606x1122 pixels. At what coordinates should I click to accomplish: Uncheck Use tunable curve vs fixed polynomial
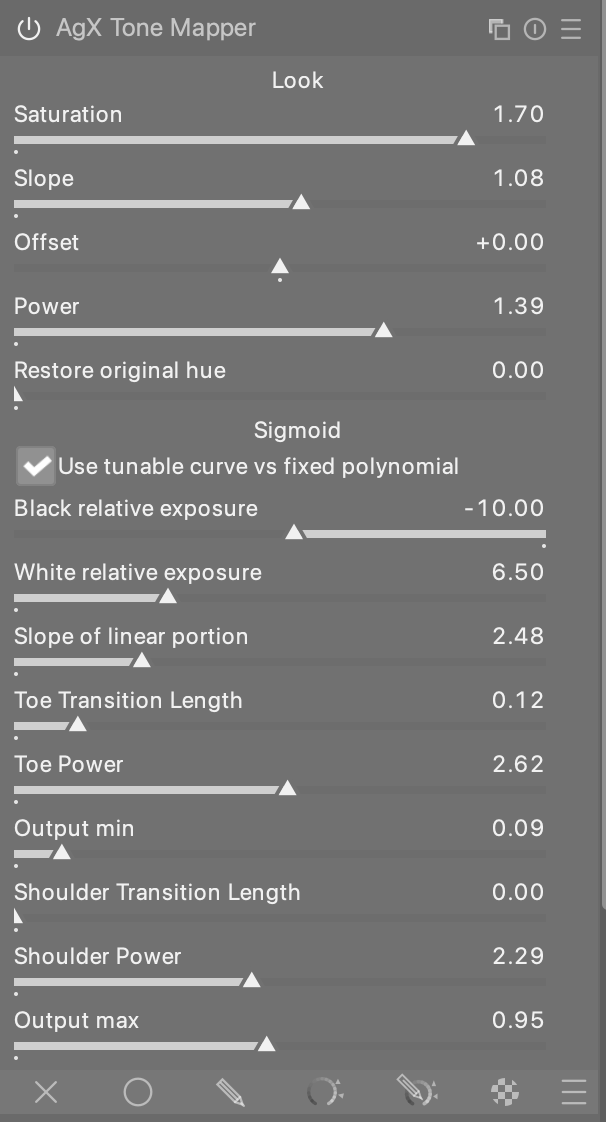[37, 466]
